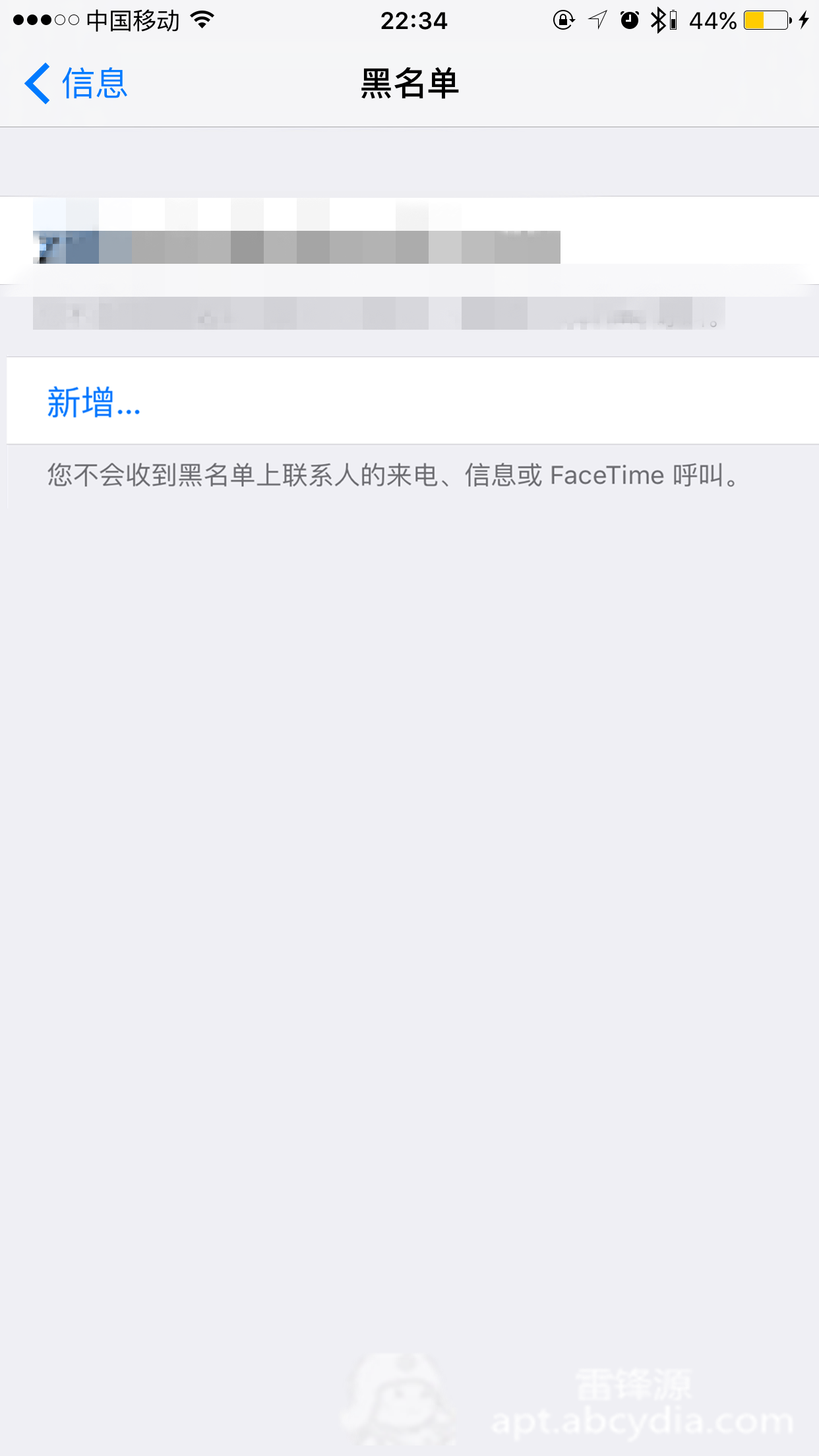
Task: Open the blurred blocked contact entry
Action: pos(409,241)
